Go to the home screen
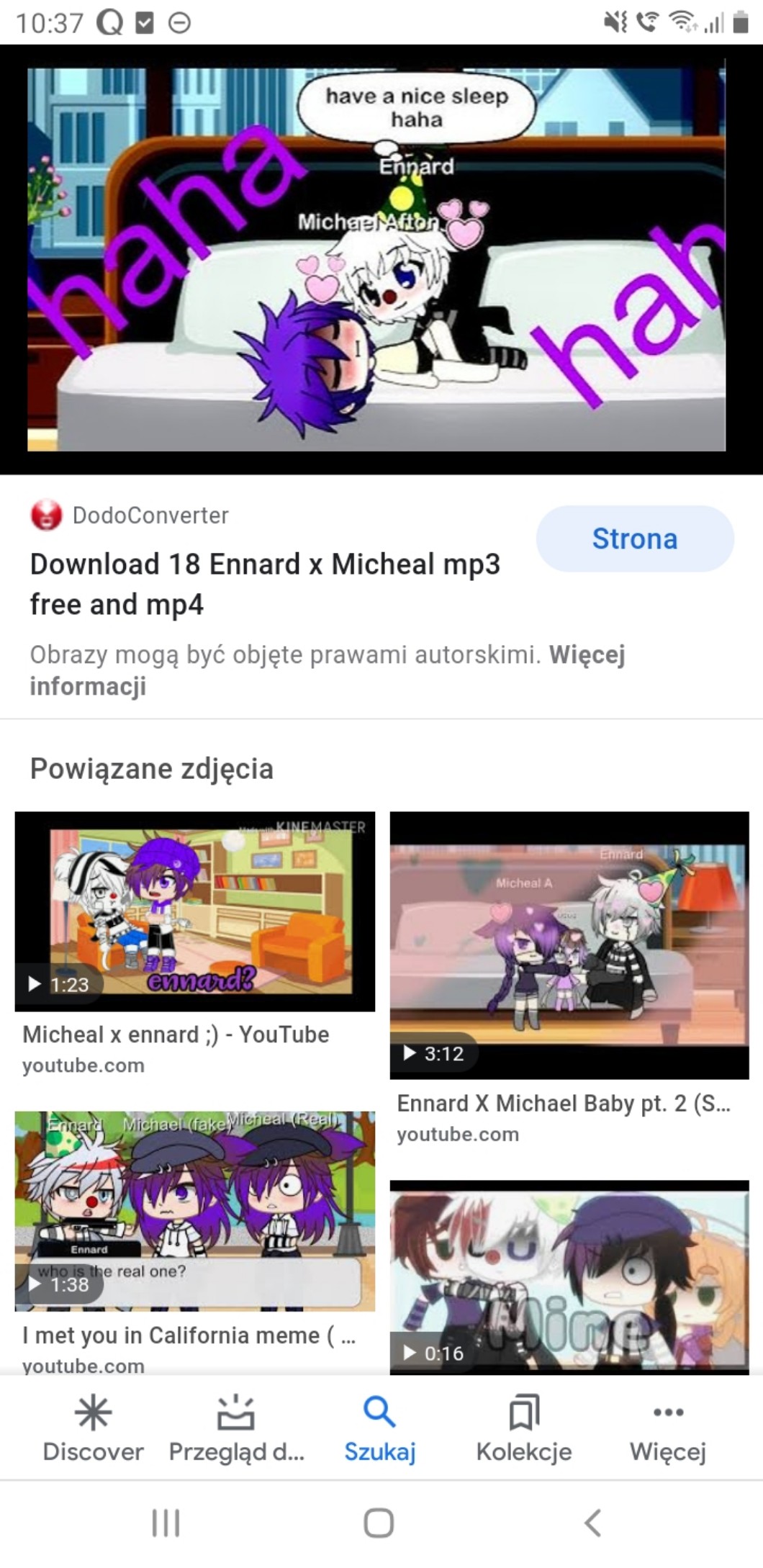Viewport: 763px width, 1568px height. 379,1523
